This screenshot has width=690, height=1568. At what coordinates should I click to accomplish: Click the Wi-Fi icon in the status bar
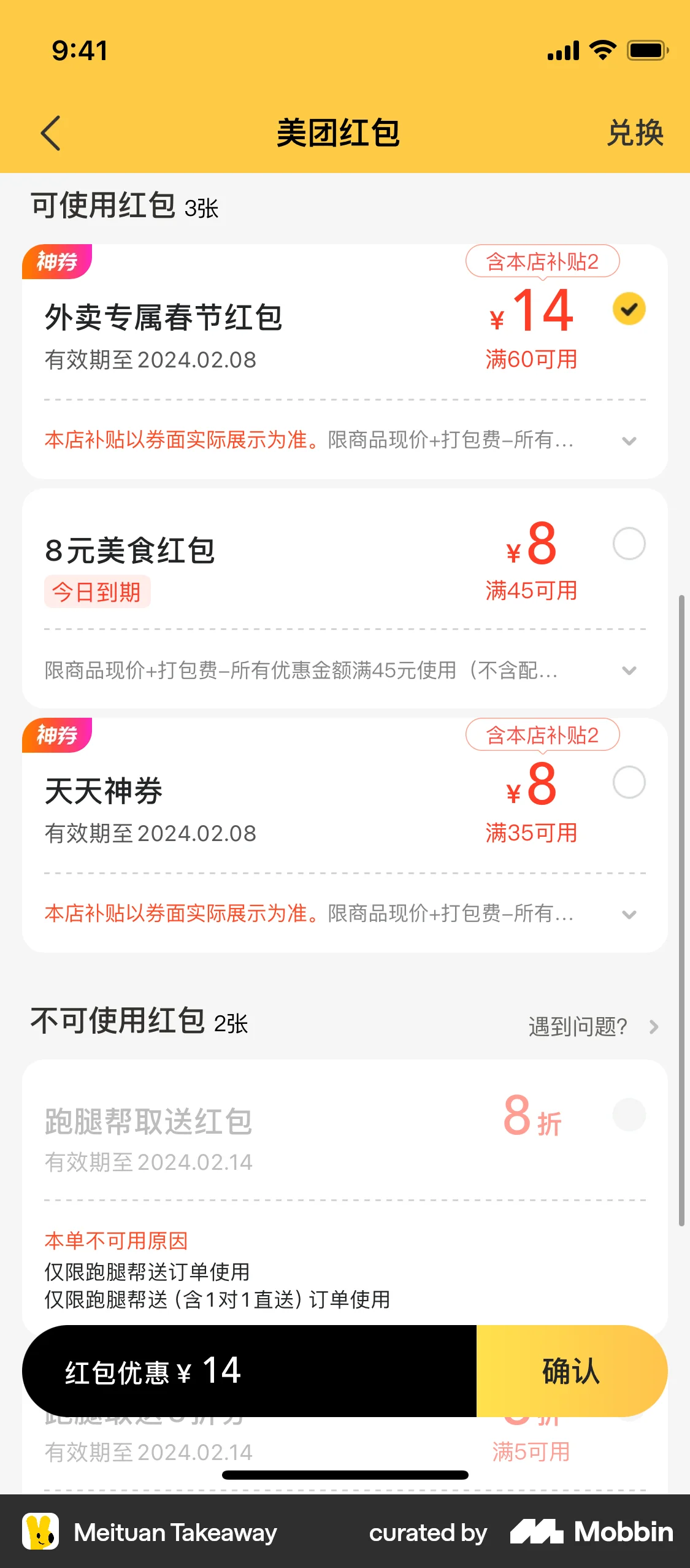click(x=604, y=52)
